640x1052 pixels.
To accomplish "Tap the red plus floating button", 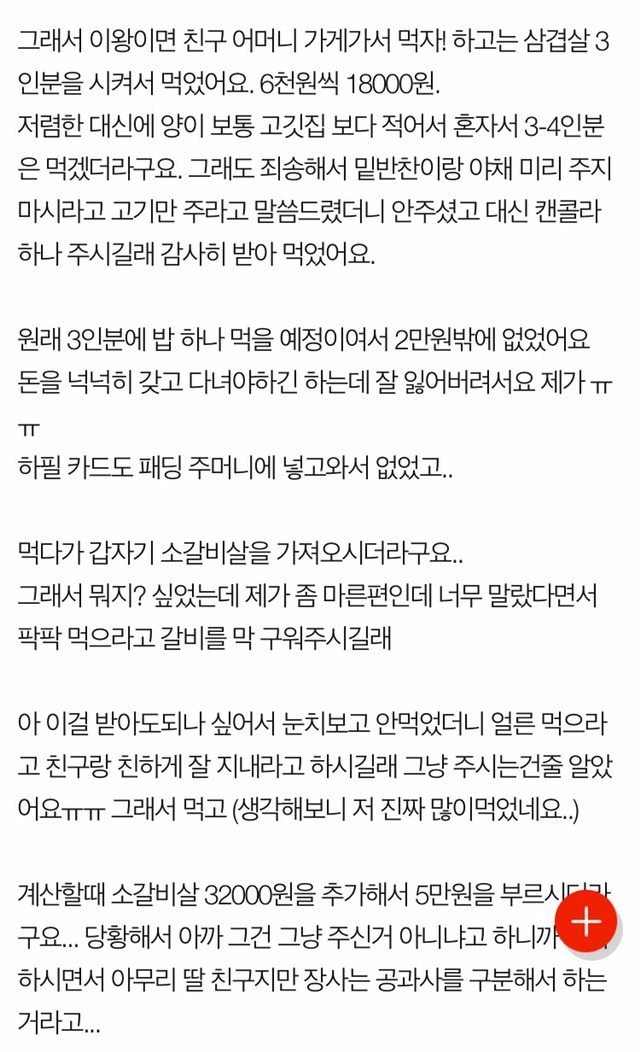I will [586, 923].
